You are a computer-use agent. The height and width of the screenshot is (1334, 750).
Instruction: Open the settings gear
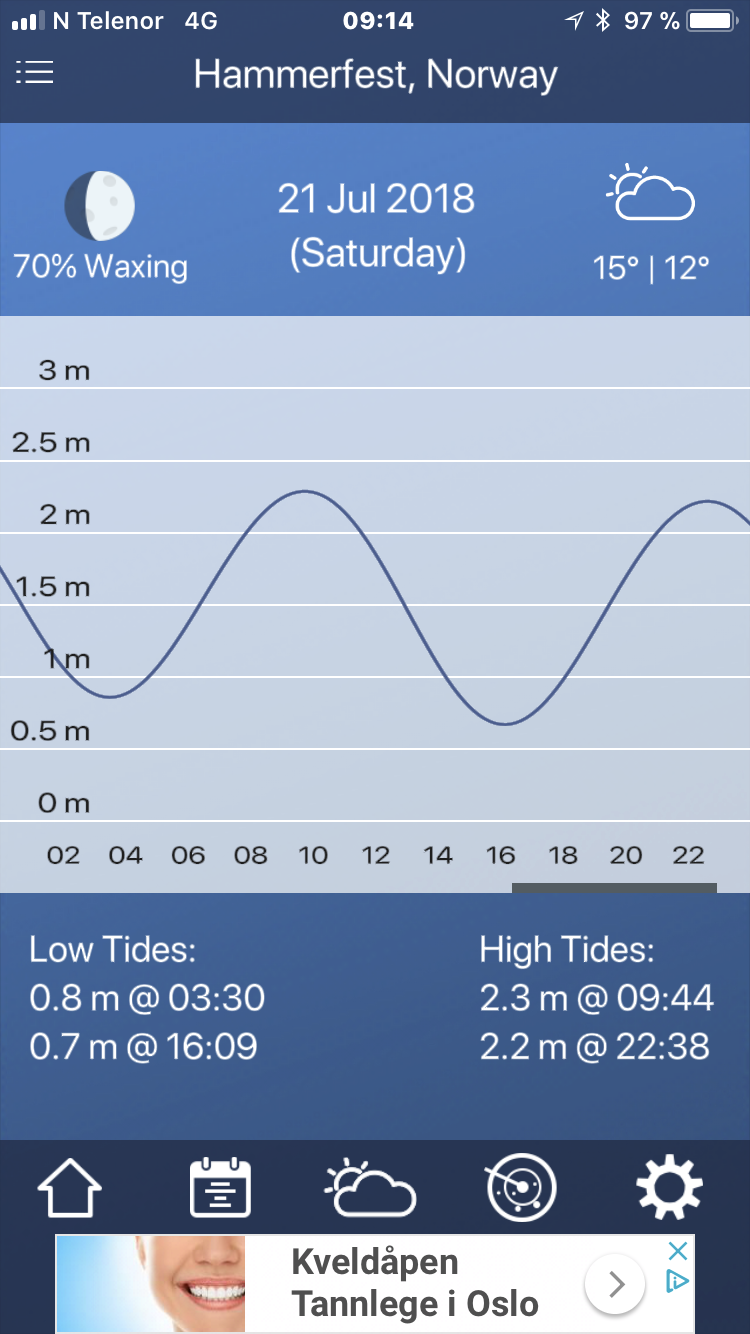click(669, 1188)
